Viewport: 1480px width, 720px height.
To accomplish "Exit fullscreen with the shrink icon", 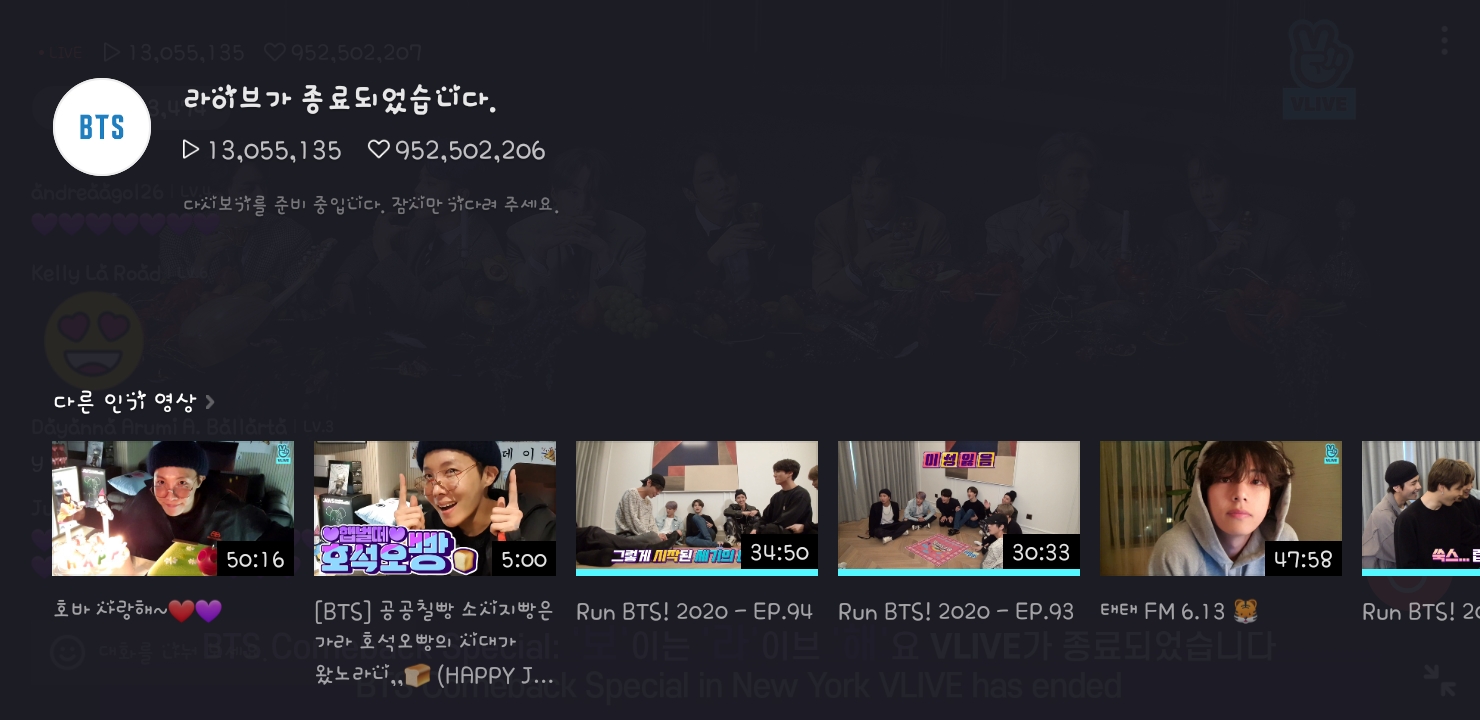I will (x=1439, y=680).
